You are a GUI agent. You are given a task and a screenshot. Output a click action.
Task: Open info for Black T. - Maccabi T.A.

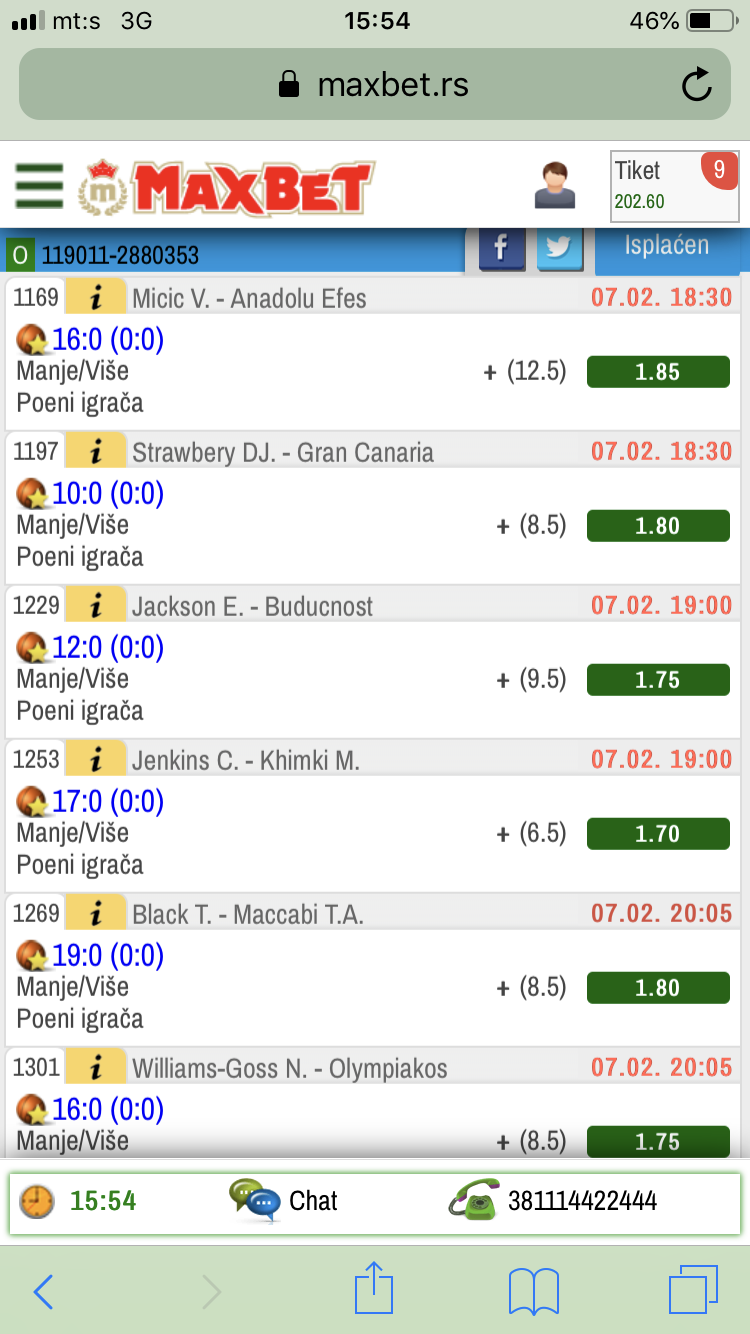click(95, 913)
